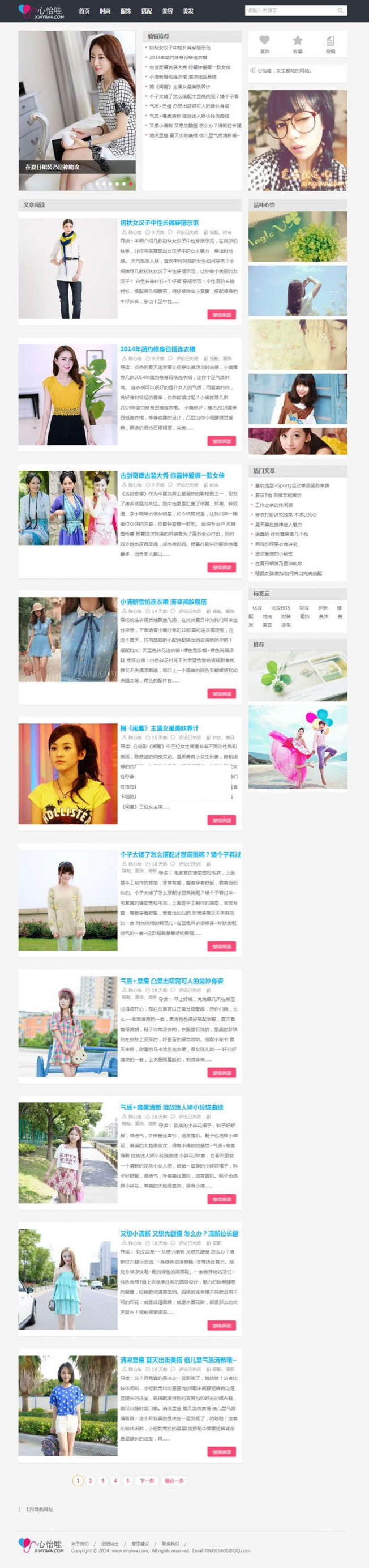Switch to the 美发 section
The width and height of the screenshot is (369, 1568).
tap(188, 11)
